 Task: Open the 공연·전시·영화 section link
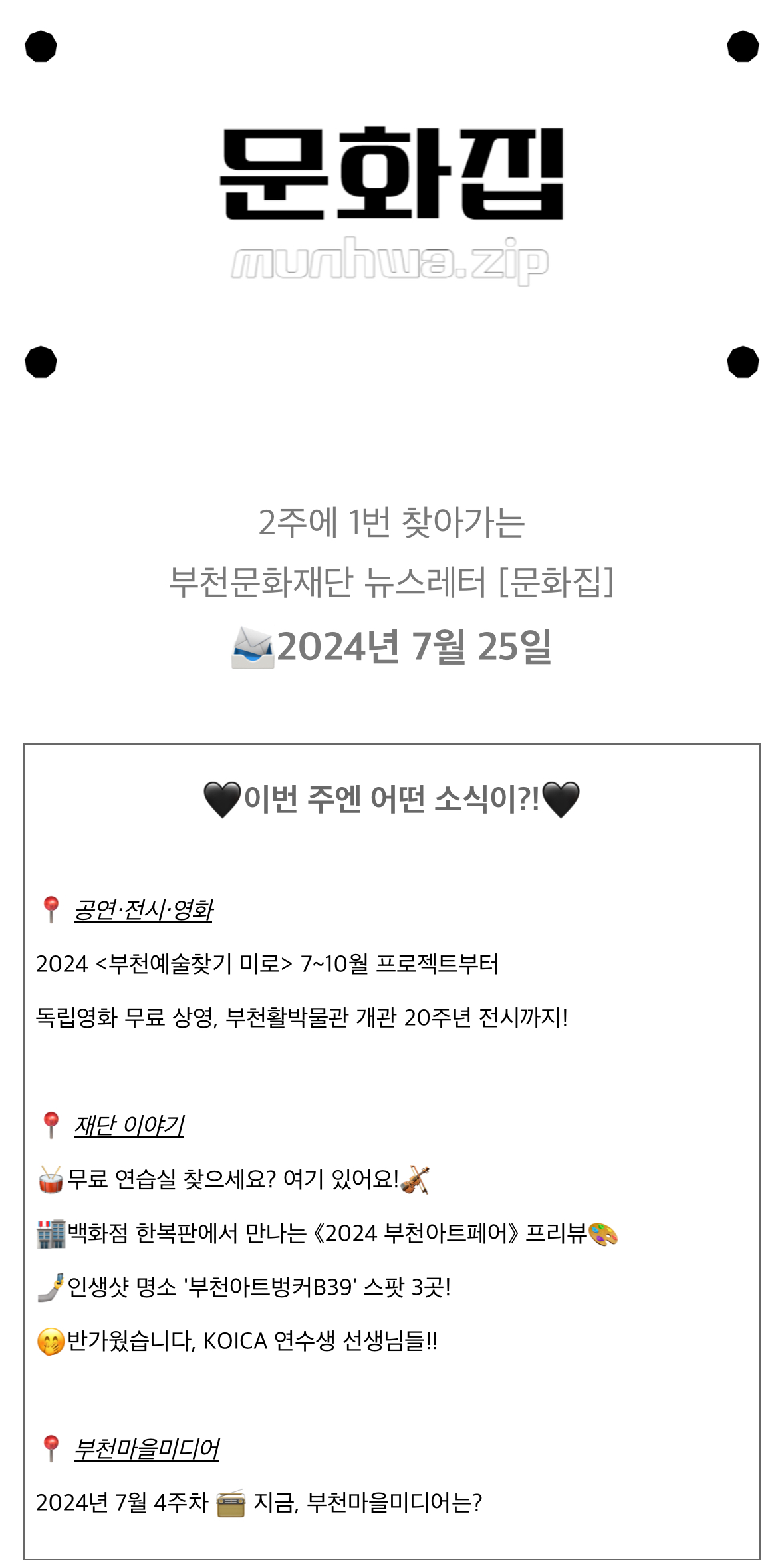(x=143, y=910)
